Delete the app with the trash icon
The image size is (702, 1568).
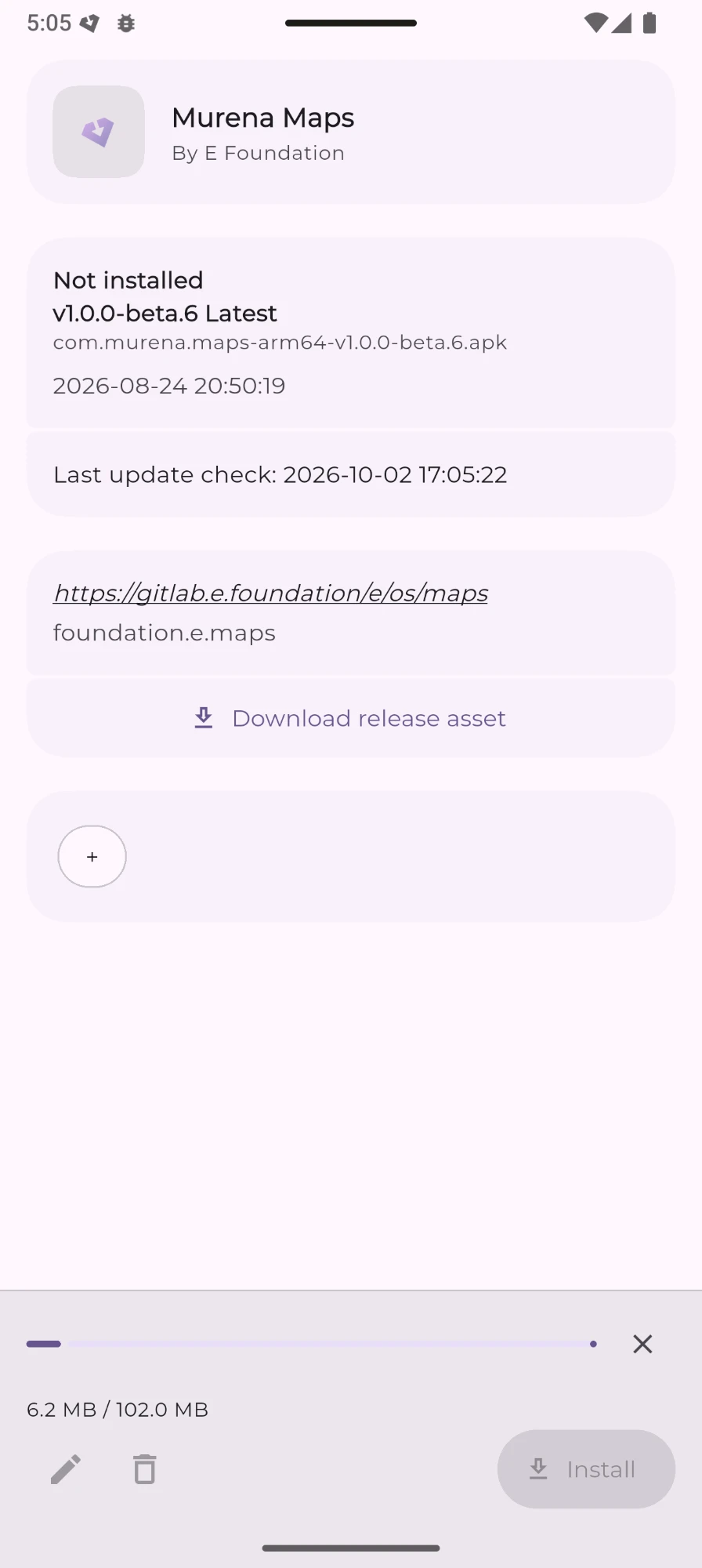[144, 1469]
